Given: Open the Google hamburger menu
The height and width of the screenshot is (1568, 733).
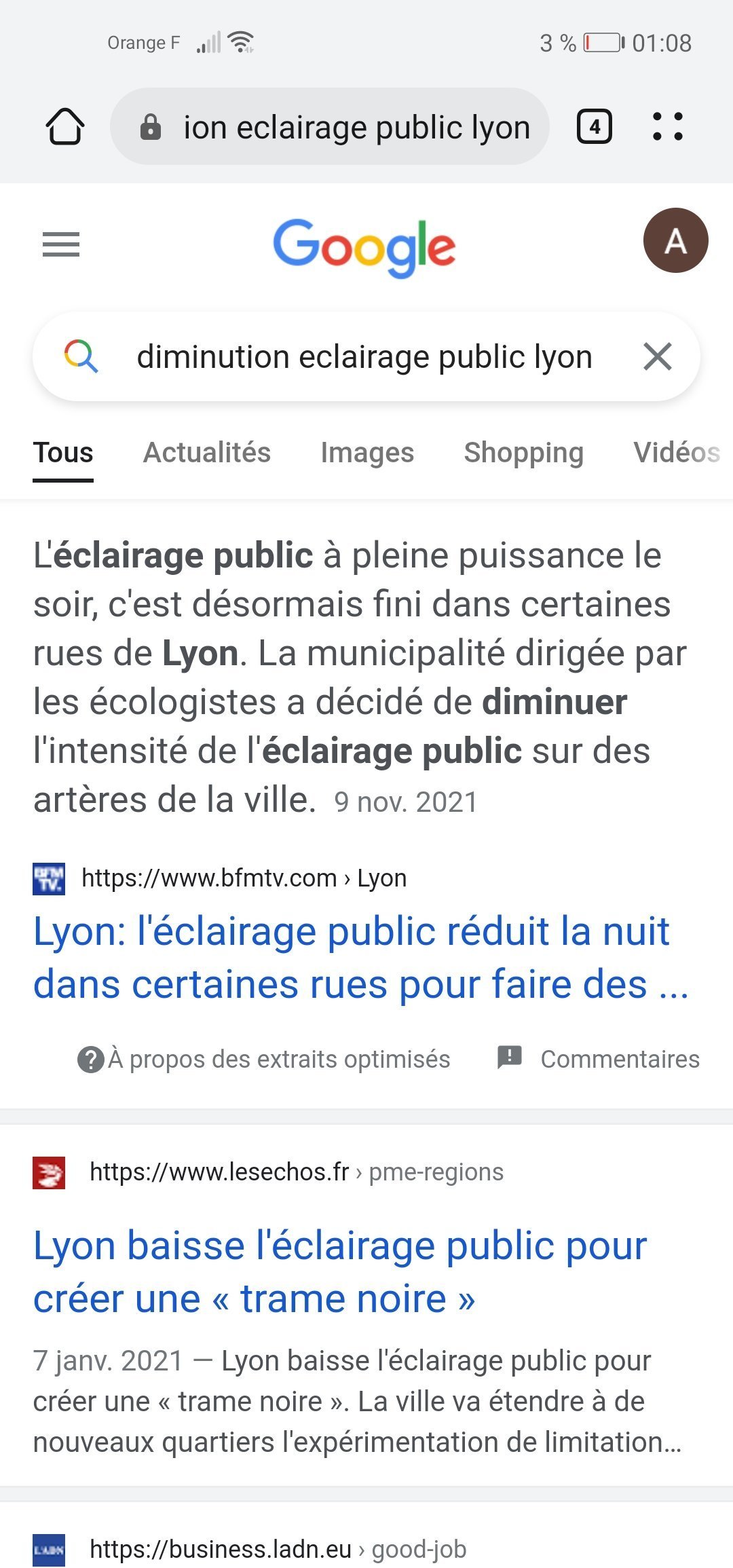Looking at the screenshot, I should point(61,244).
